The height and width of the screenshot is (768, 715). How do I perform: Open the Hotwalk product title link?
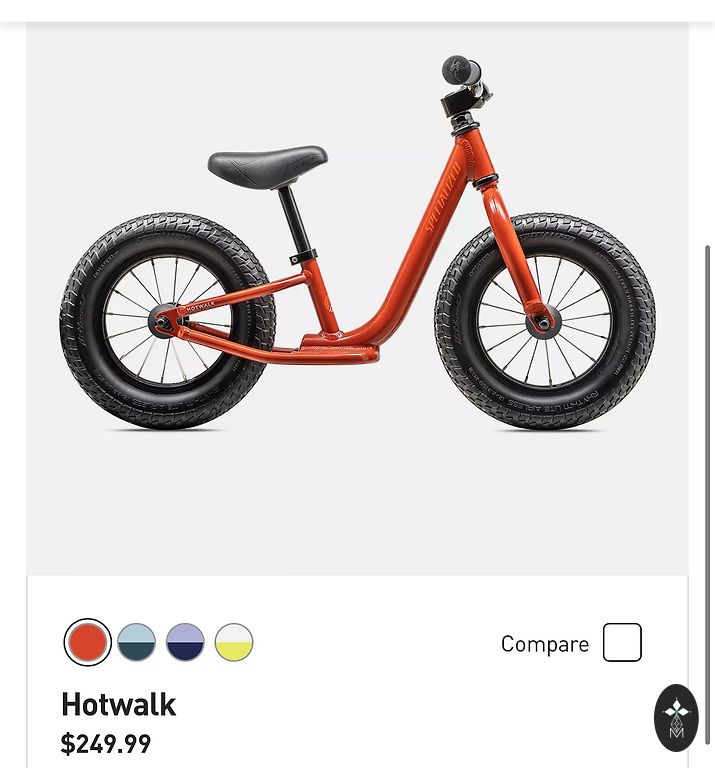118,705
